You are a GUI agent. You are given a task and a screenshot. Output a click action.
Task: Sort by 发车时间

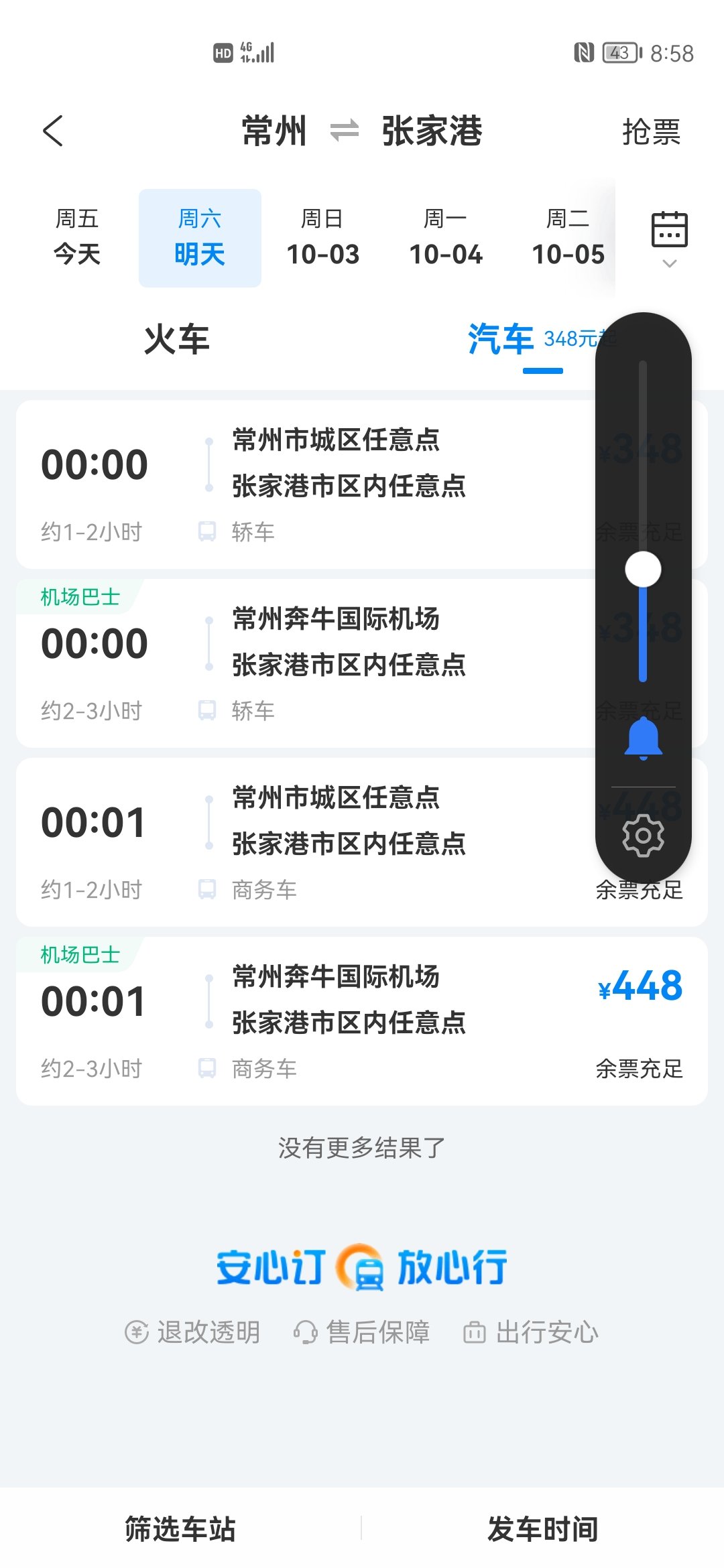[x=542, y=1529]
